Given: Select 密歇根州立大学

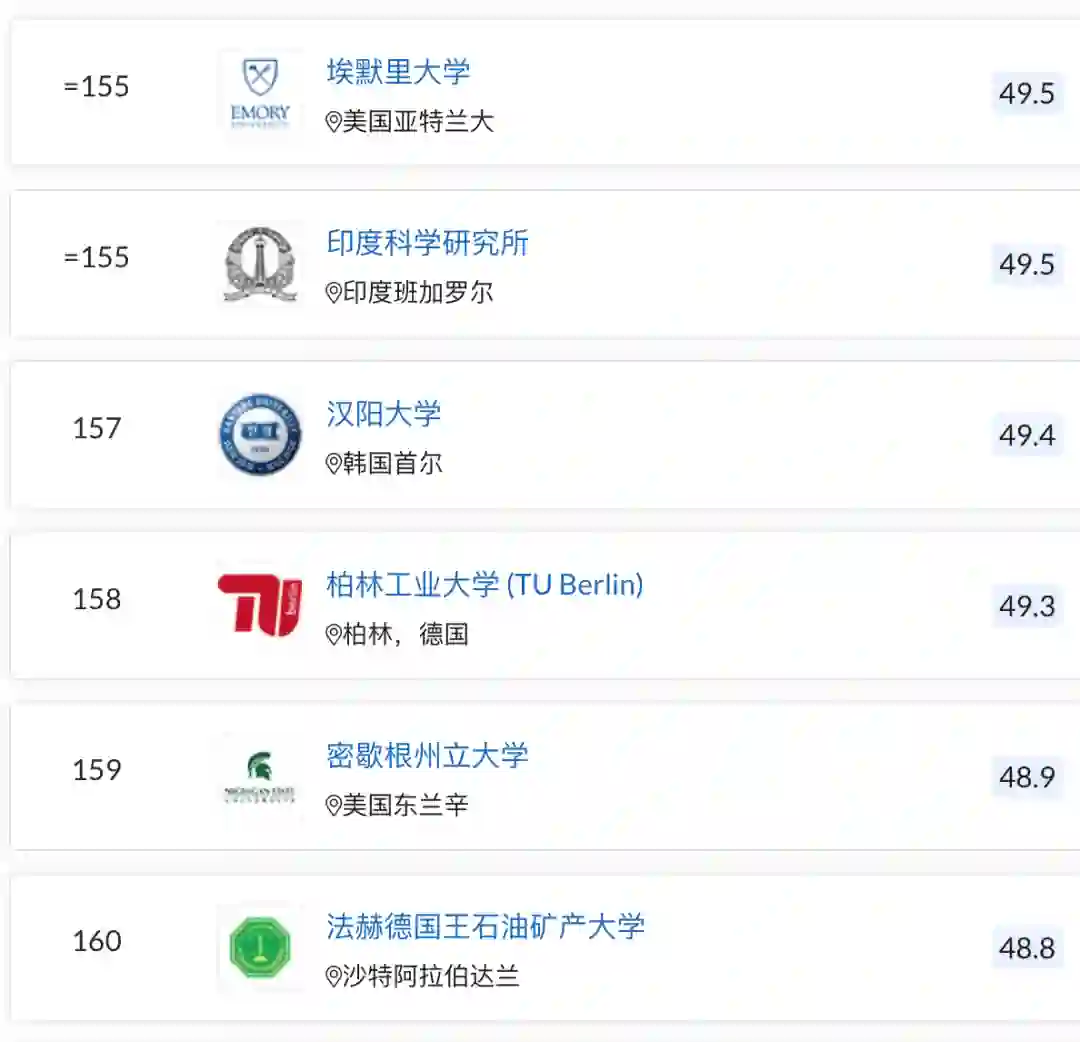Looking at the screenshot, I should click(x=427, y=756).
